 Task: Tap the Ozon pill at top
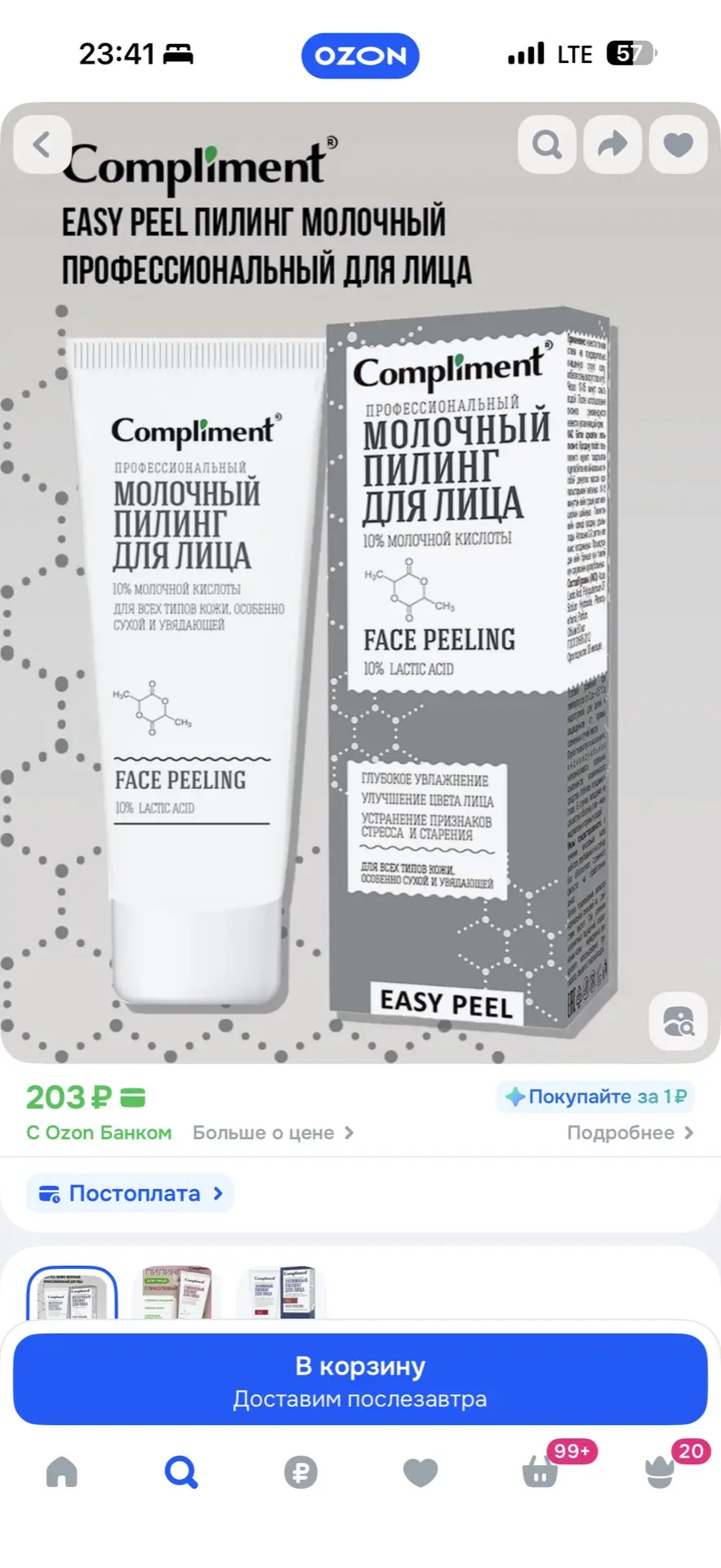pos(360,56)
